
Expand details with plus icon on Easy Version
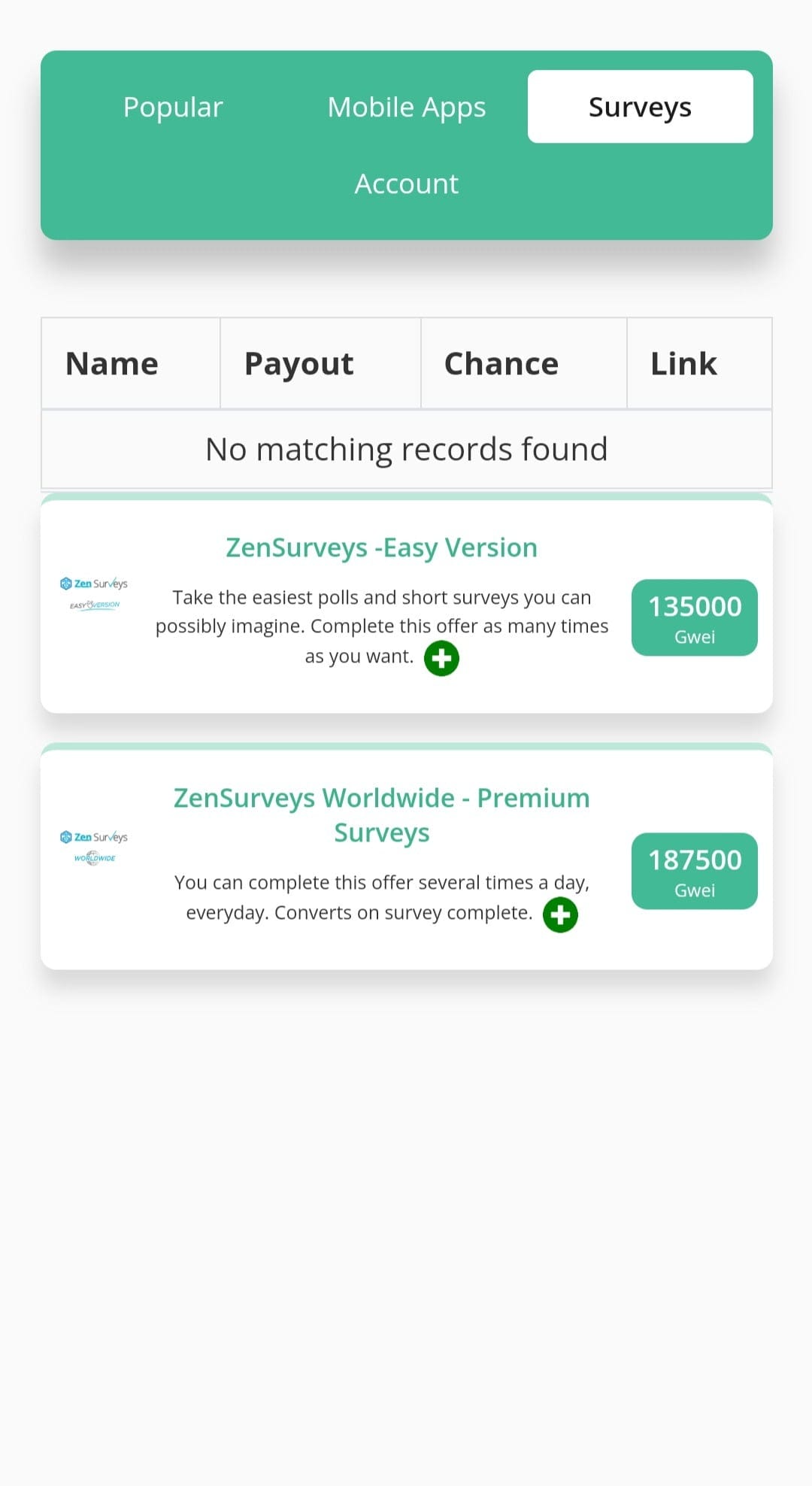[441, 658]
